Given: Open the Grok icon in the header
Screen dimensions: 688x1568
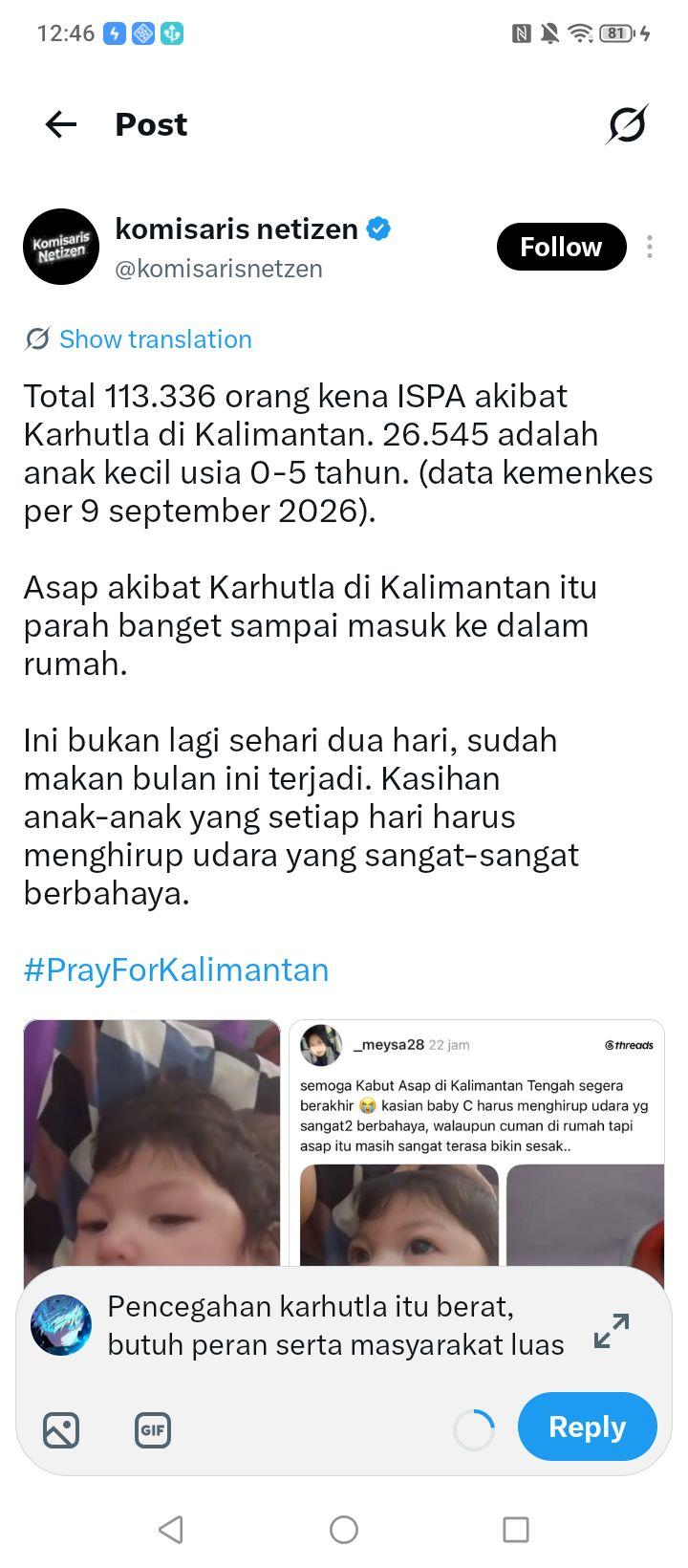Looking at the screenshot, I should (627, 124).
